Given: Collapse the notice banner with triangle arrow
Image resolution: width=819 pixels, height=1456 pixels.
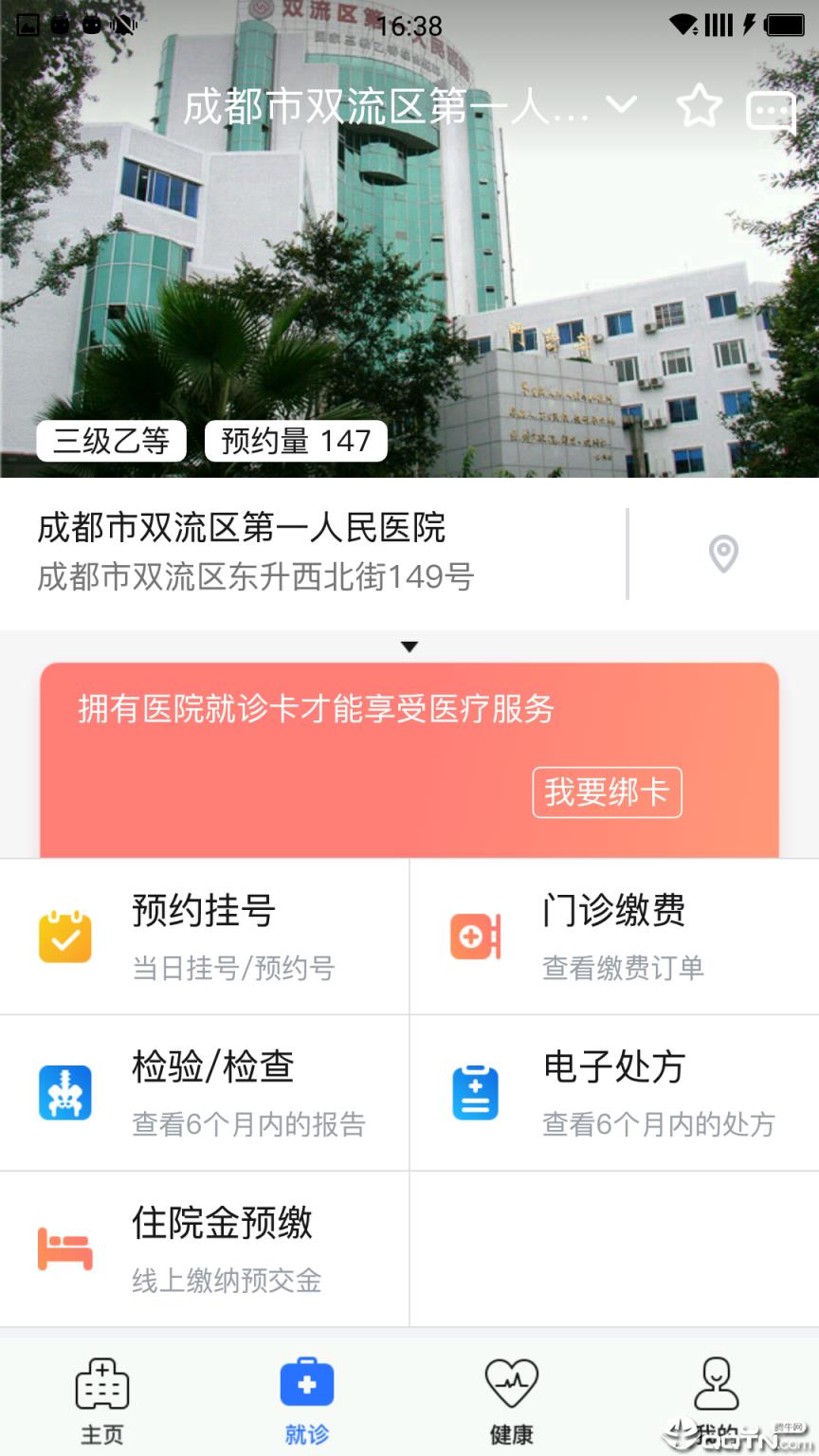Looking at the screenshot, I should click(x=409, y=646).
